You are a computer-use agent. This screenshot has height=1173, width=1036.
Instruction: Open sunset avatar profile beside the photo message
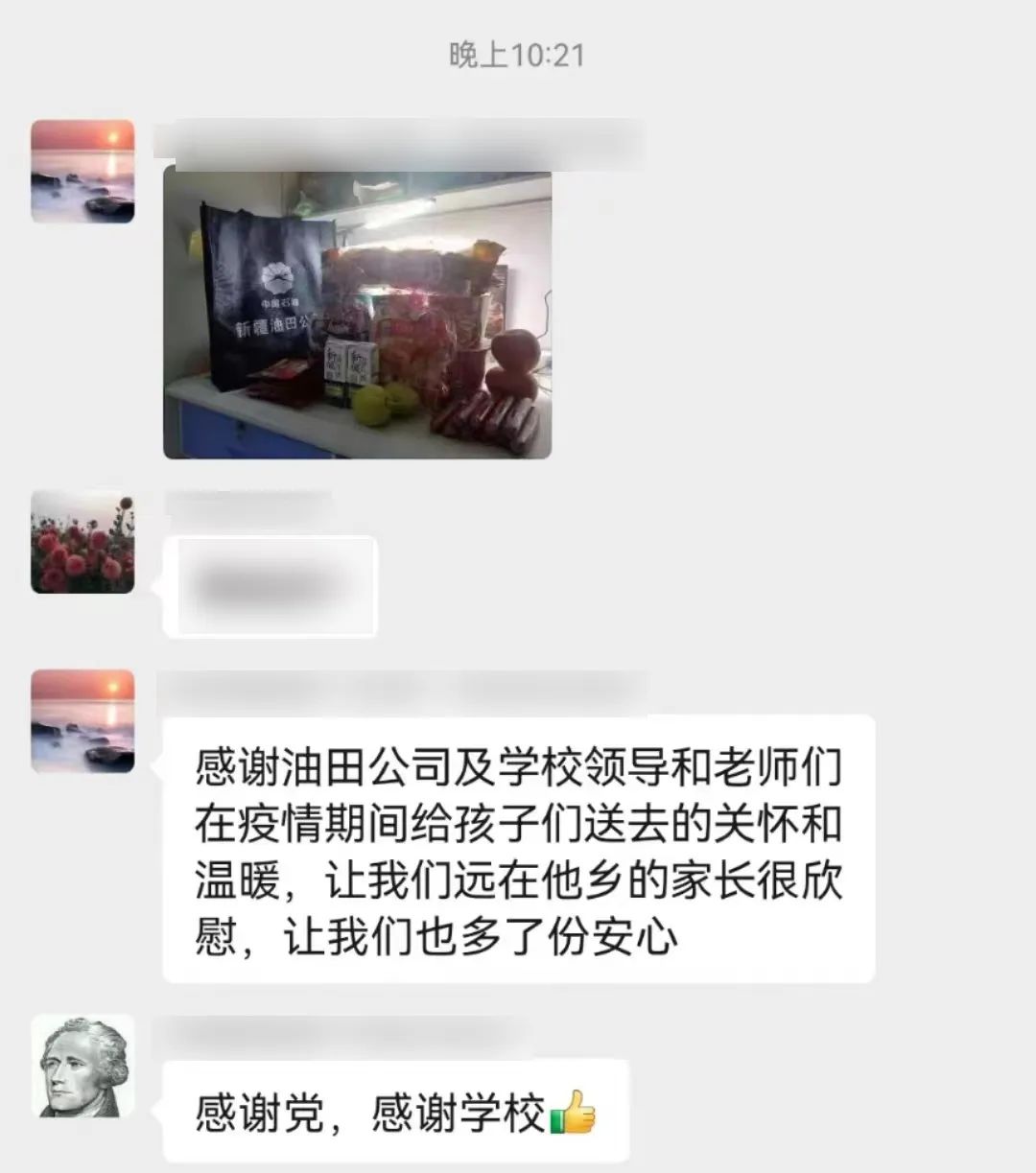tap(82, 172)
